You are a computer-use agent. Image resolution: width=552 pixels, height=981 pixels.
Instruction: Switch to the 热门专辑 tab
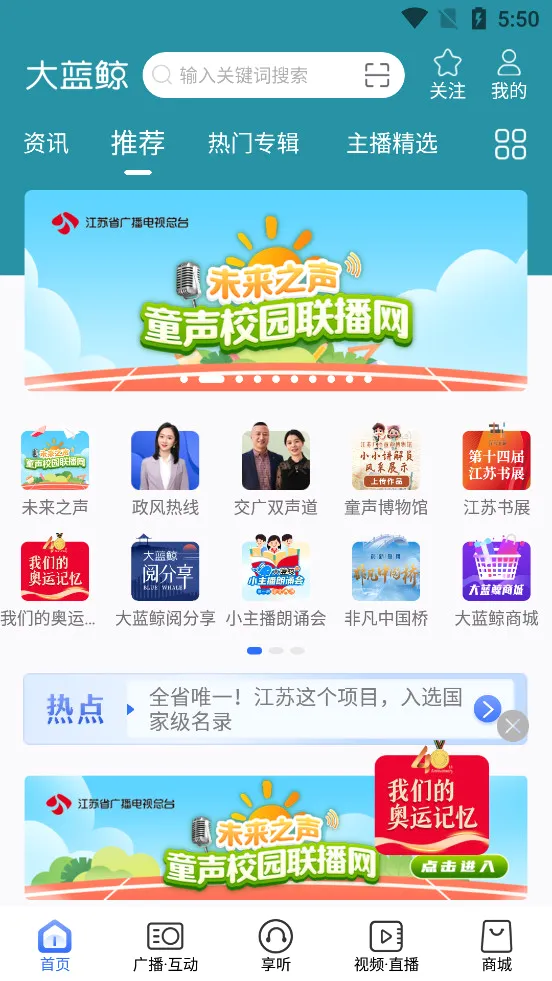[253, 143]
